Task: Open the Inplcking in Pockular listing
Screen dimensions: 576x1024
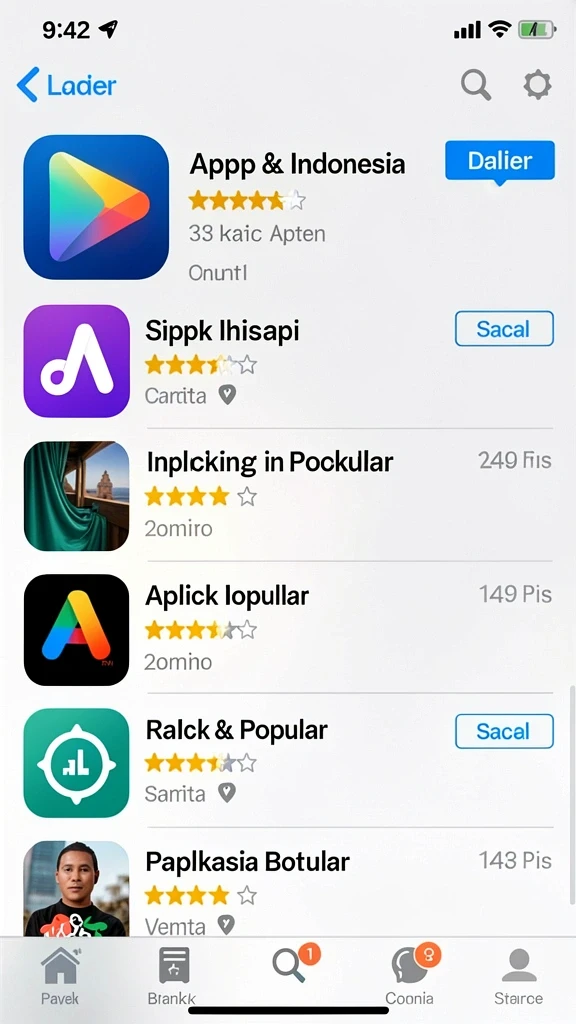Action: coord(288,496)
